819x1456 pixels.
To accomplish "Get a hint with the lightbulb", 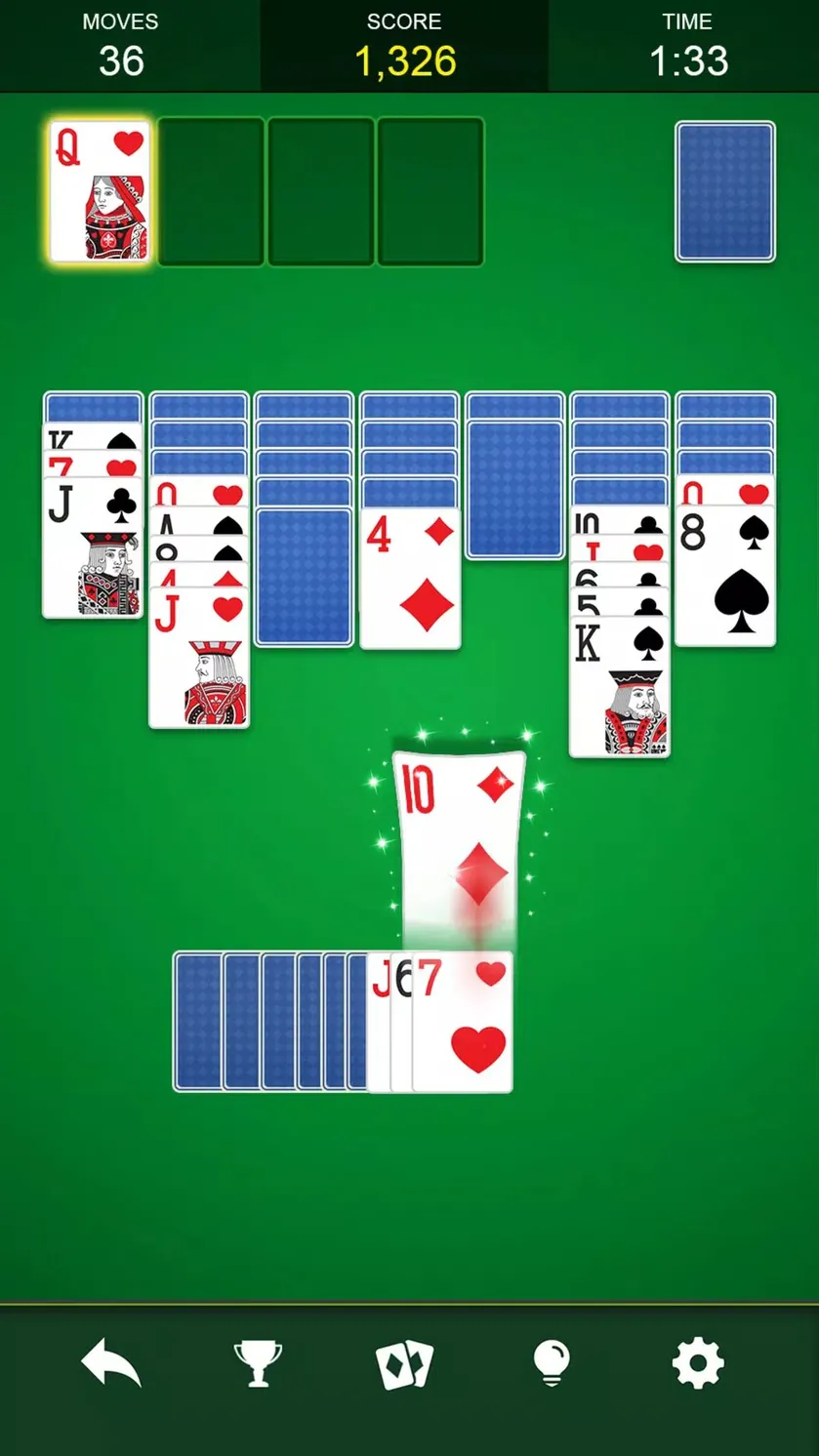I will coord(552,1362).
